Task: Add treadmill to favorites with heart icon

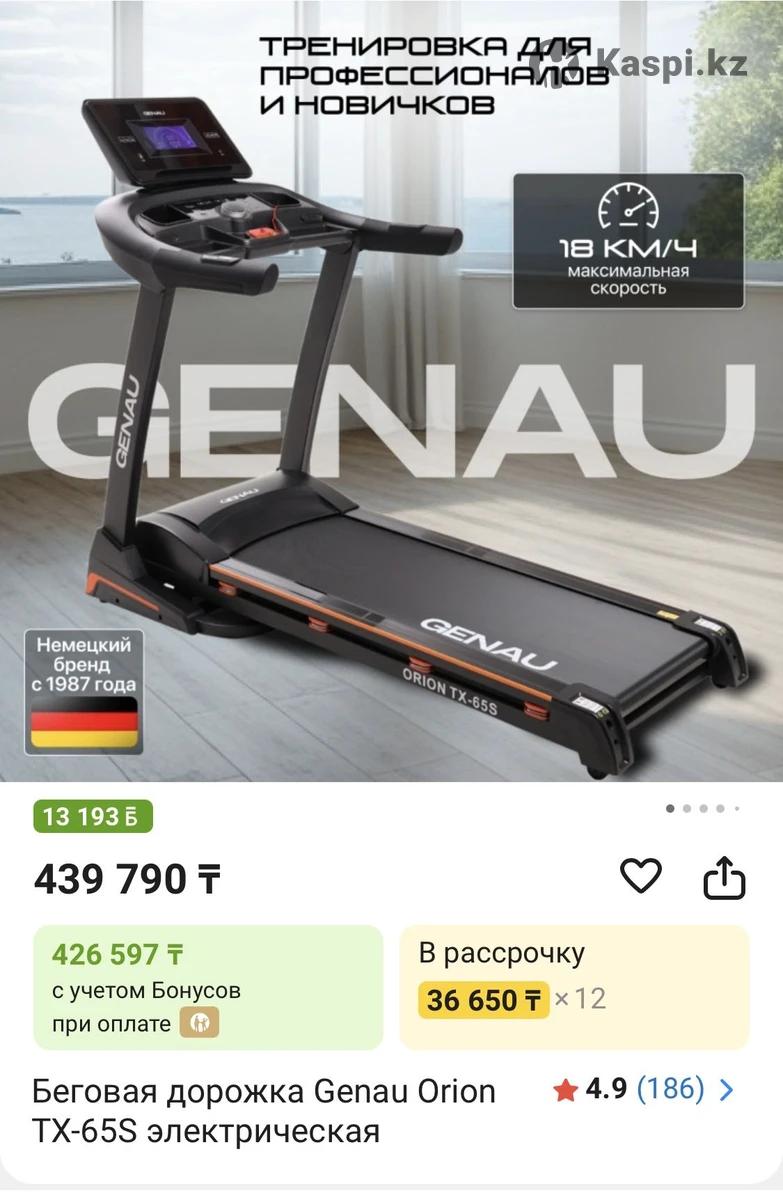Action: (640, 876)
